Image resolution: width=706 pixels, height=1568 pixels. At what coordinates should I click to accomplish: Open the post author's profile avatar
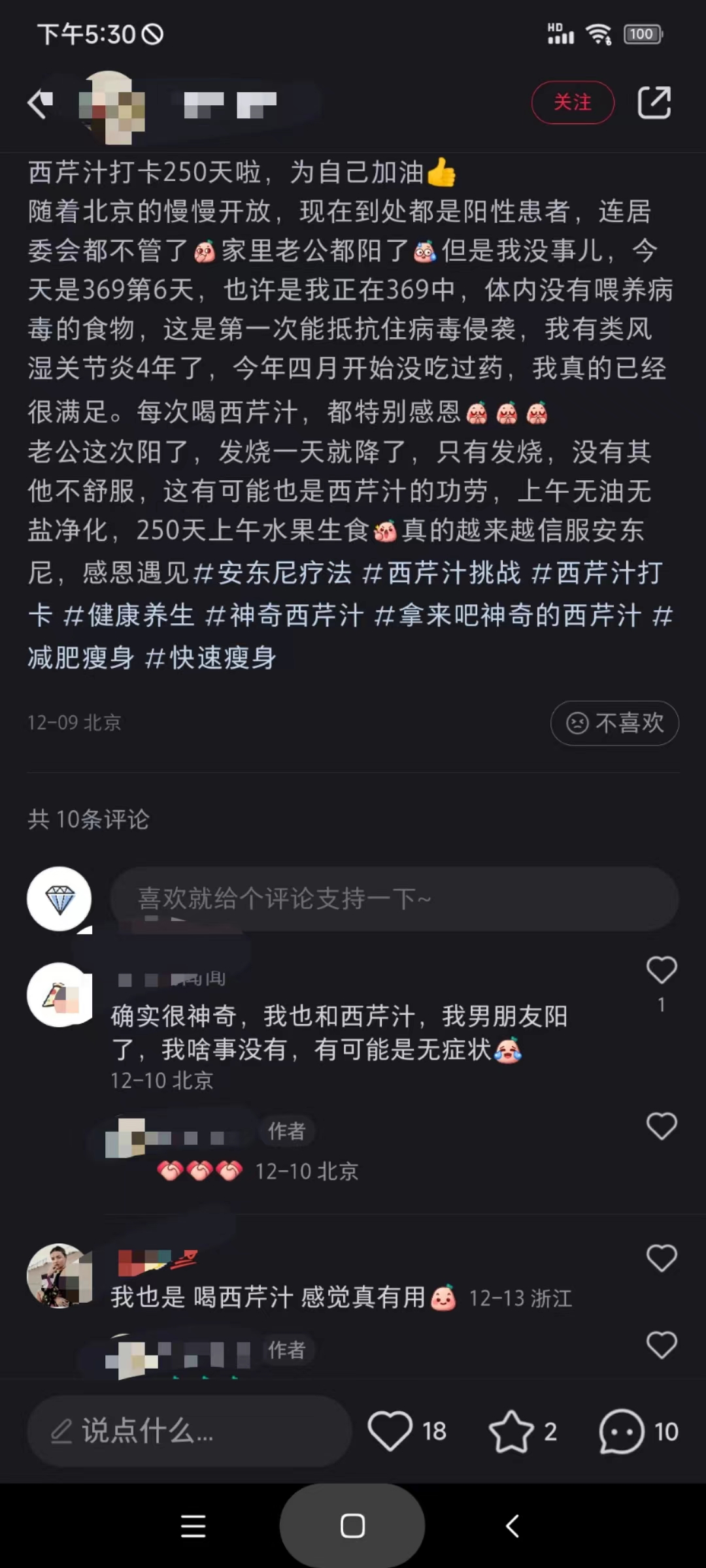(x=112, y=105)
